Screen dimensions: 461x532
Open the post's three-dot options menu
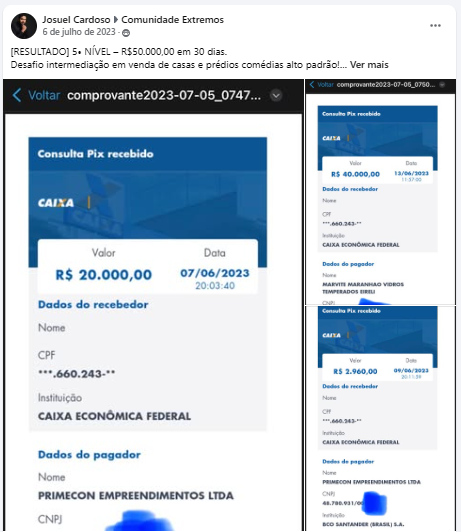pos(435,26)
